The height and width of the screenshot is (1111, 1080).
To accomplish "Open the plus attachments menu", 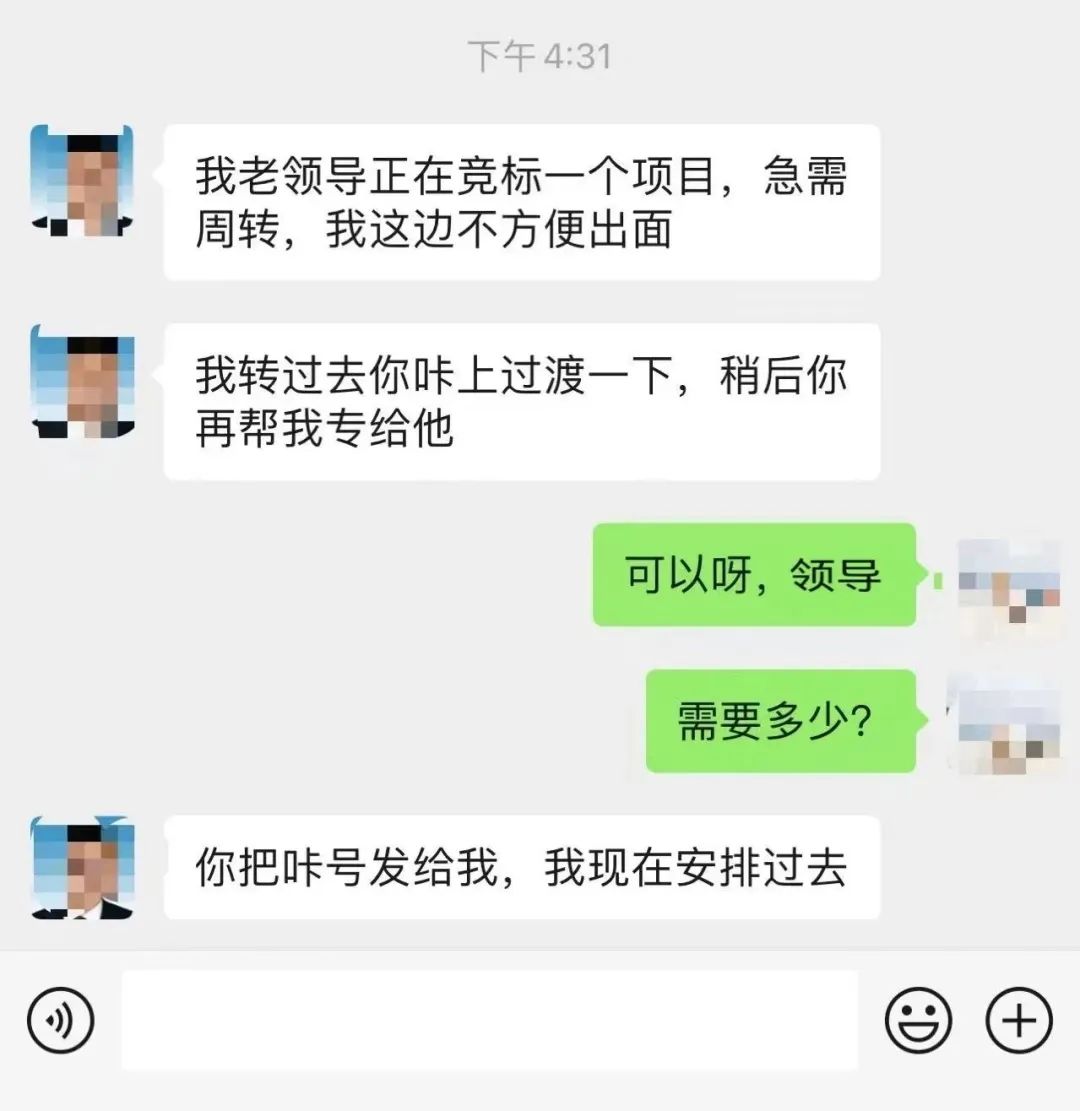I will 1019,1021.
